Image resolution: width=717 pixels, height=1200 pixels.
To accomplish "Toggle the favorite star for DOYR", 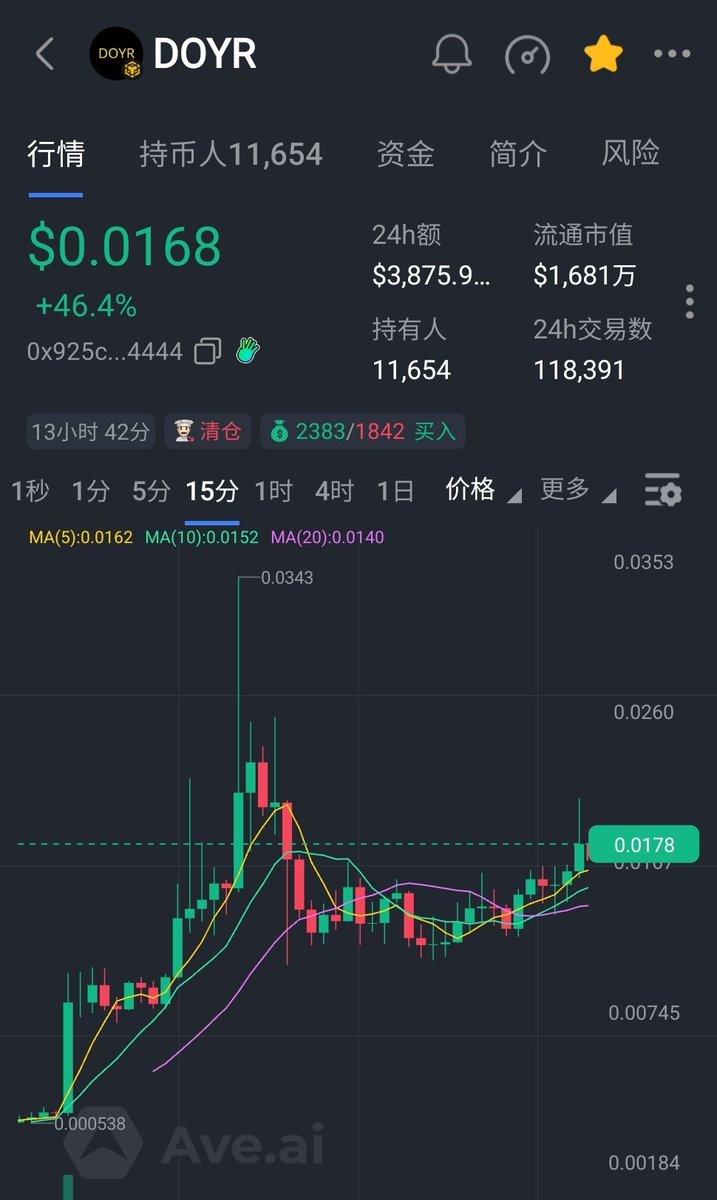I will click(603, 54).
